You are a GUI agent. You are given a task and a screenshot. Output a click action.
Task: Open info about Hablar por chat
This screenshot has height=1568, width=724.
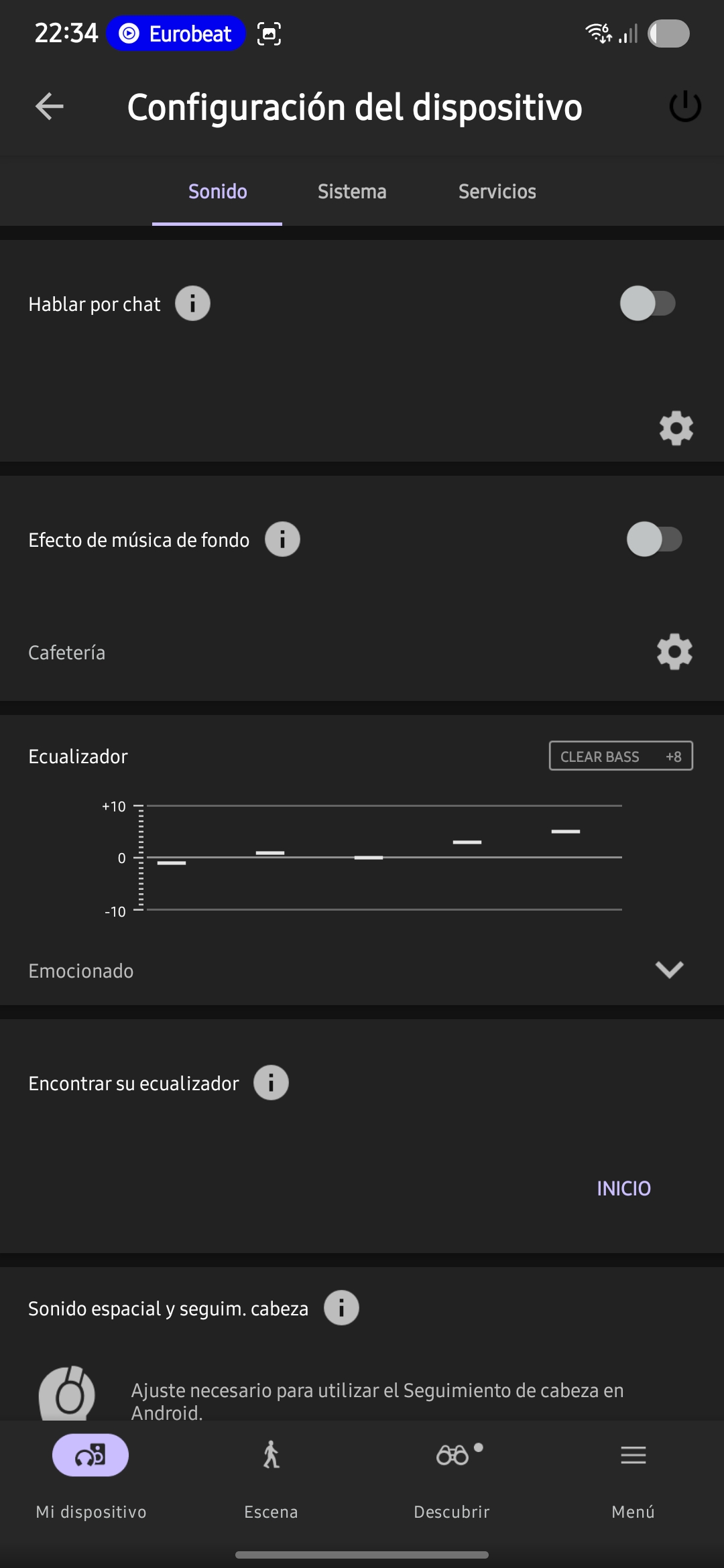192,304
